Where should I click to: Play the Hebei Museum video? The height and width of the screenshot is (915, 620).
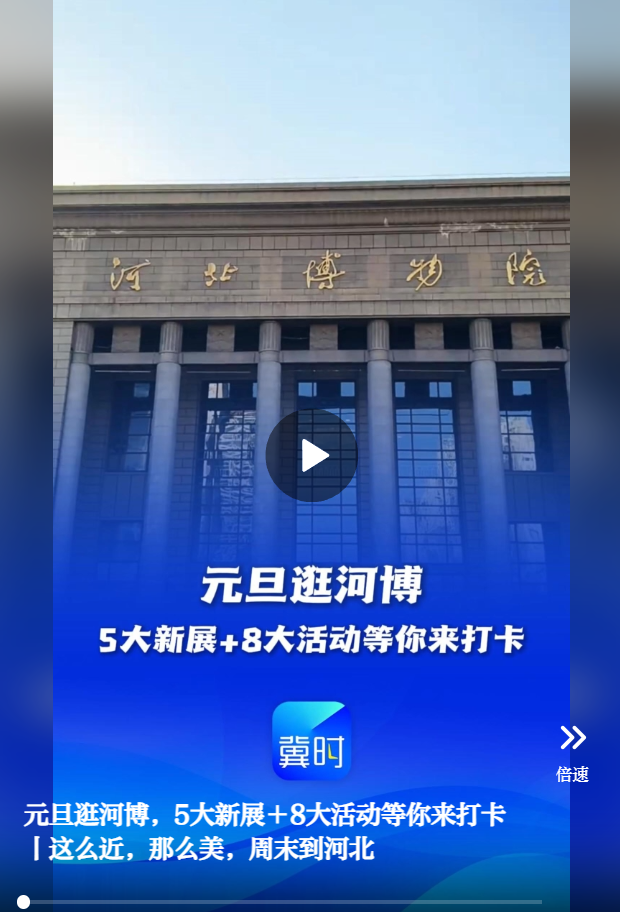click(311, 456)
